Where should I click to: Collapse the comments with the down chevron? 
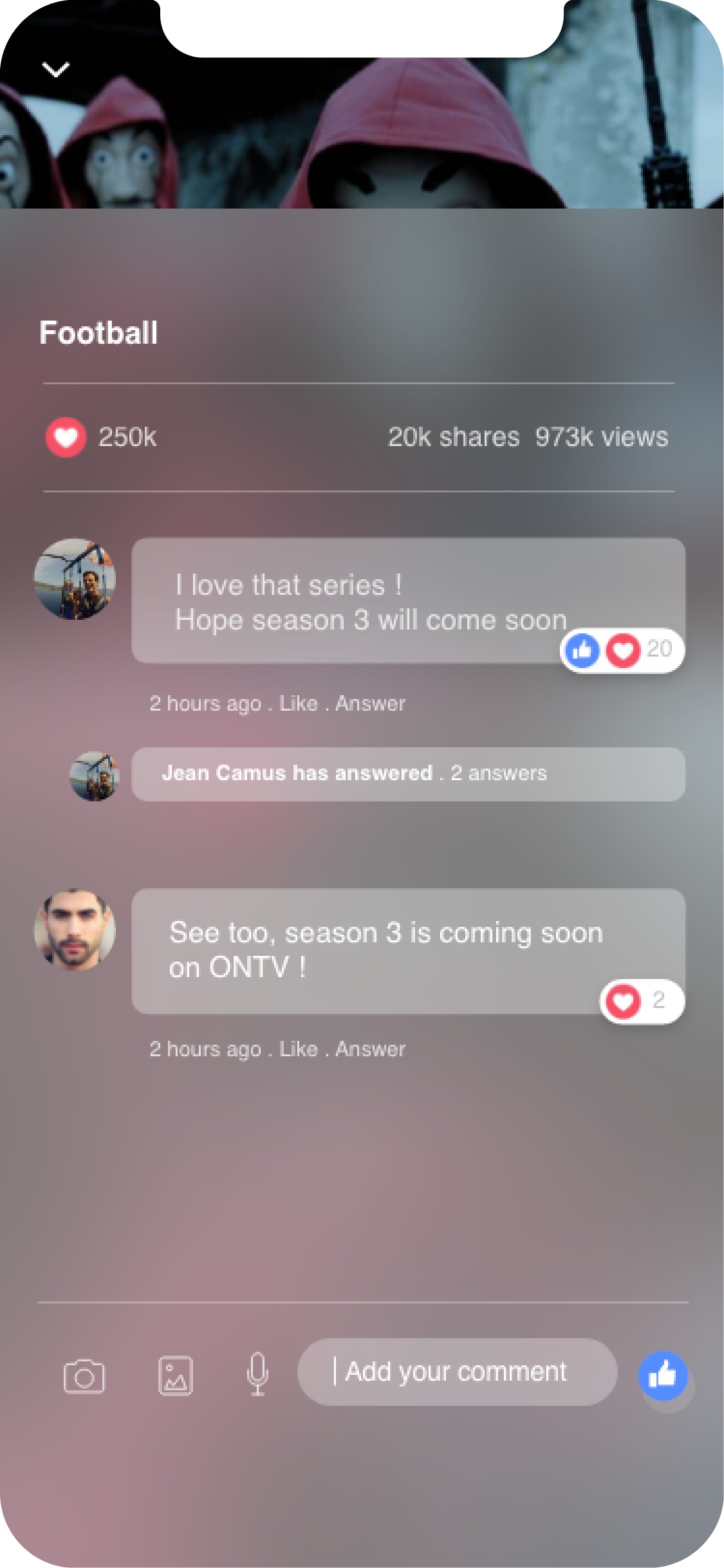pyautogui.click(x=55, y=69)
